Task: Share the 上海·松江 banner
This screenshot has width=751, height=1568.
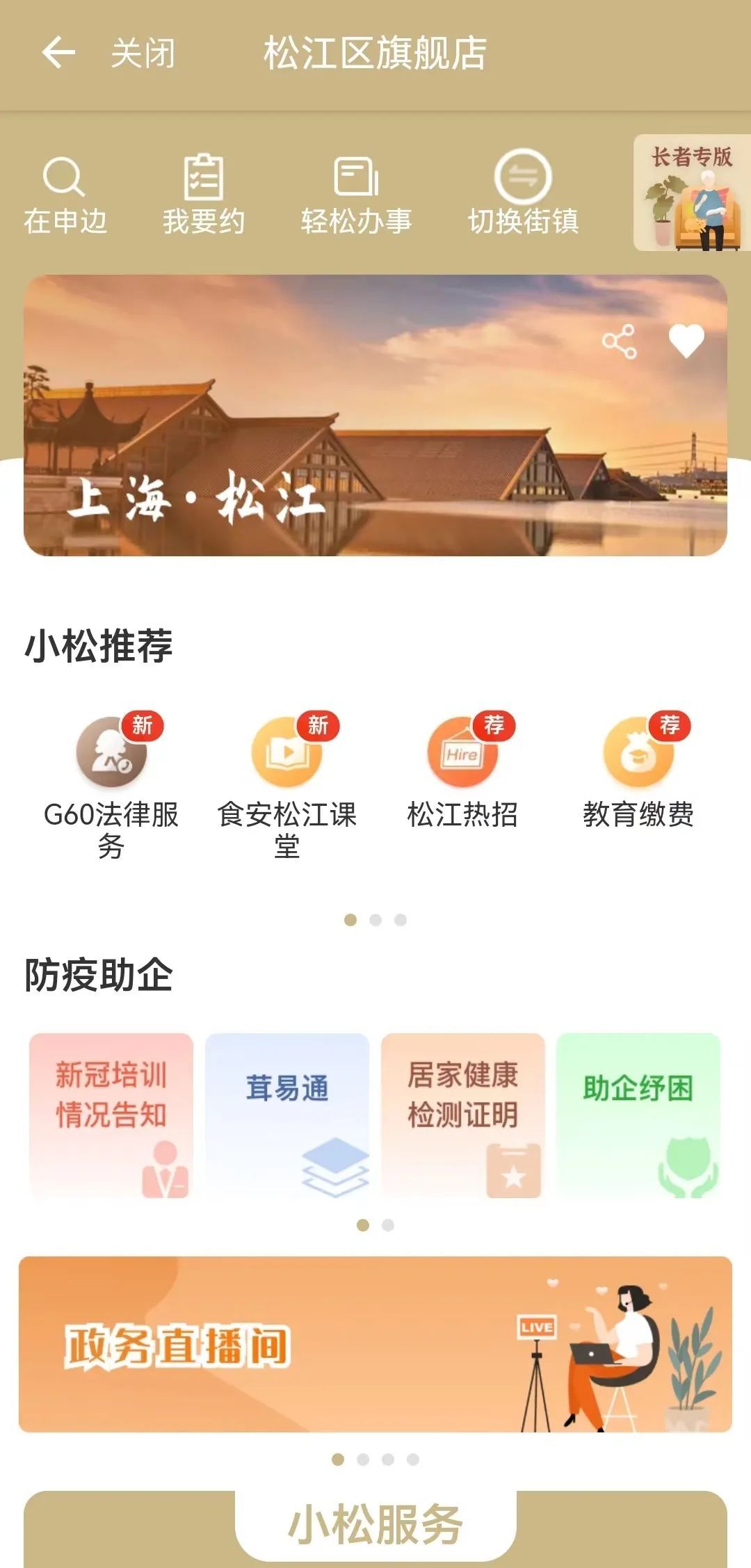Action: [619, 341]
